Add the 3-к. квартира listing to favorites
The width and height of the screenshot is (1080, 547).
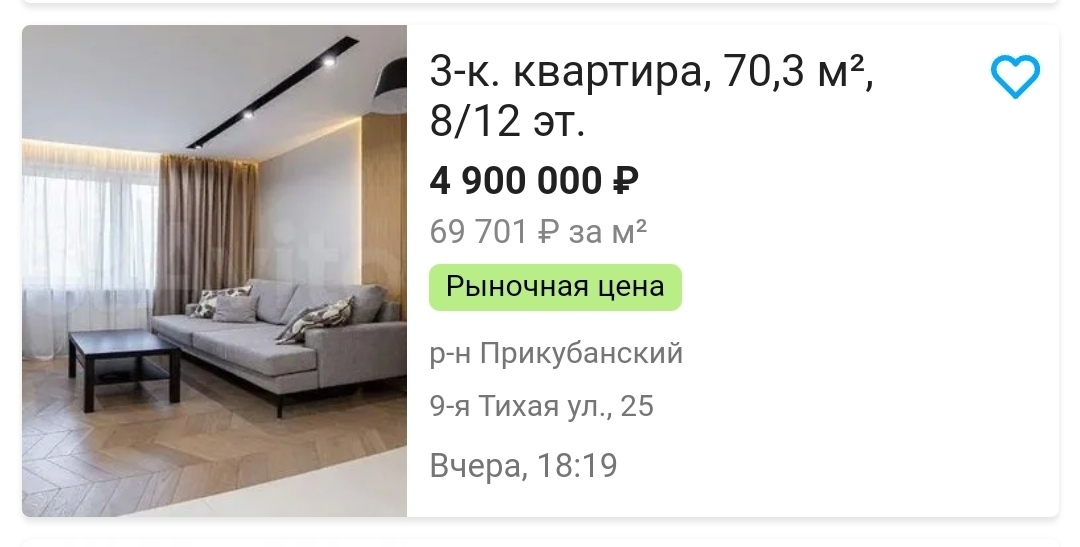point(1014,77)
